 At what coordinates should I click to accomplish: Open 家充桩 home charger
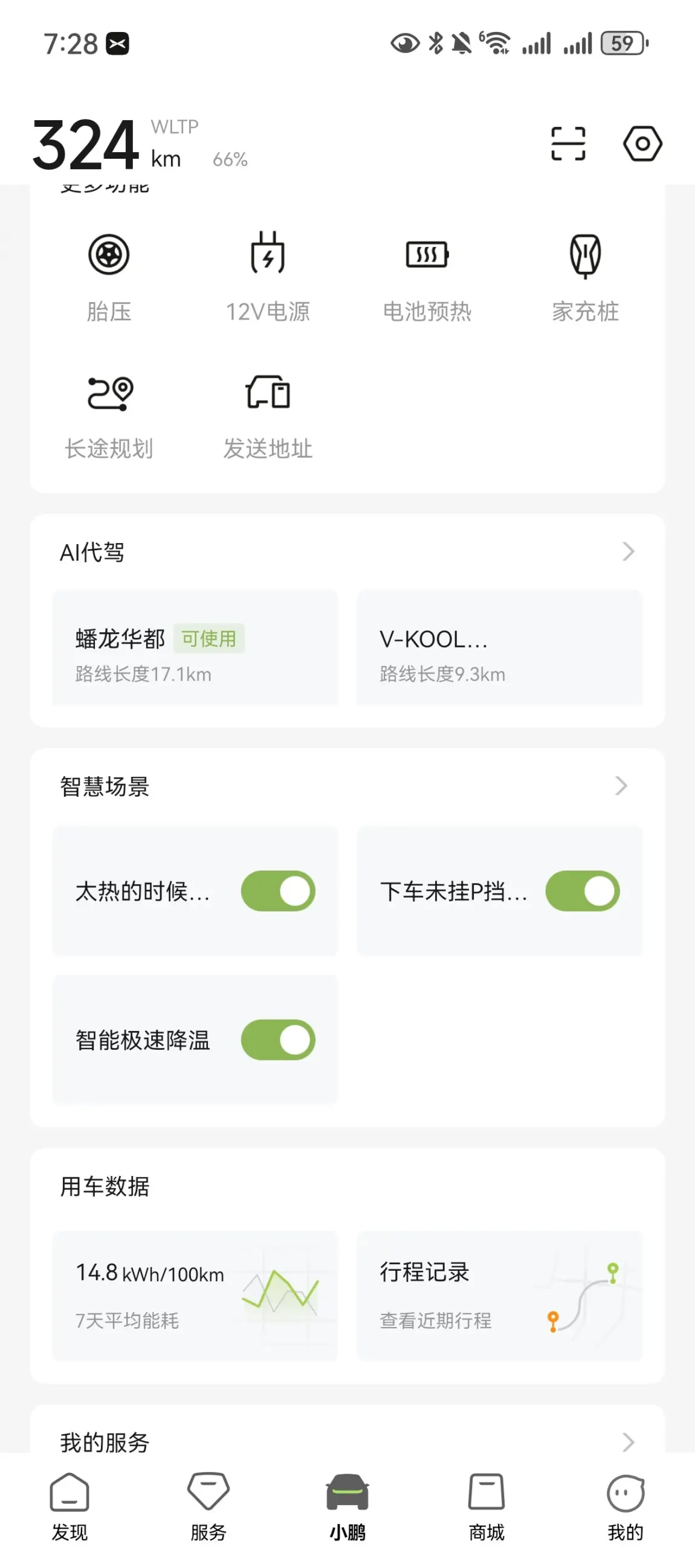pos(586,278)
